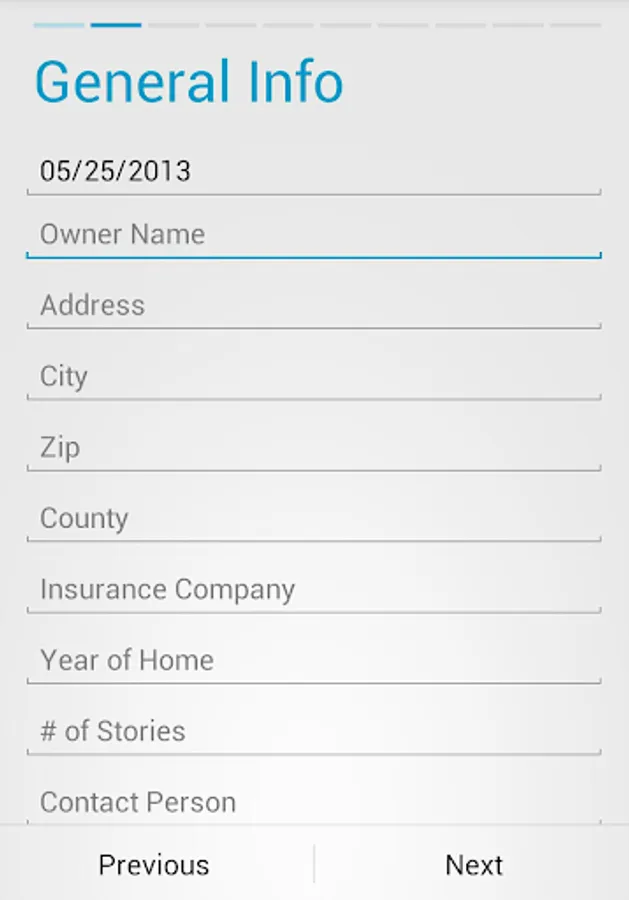Screen dimensions: 629x900
Task: Select the County field
Action: click(314, 518)
